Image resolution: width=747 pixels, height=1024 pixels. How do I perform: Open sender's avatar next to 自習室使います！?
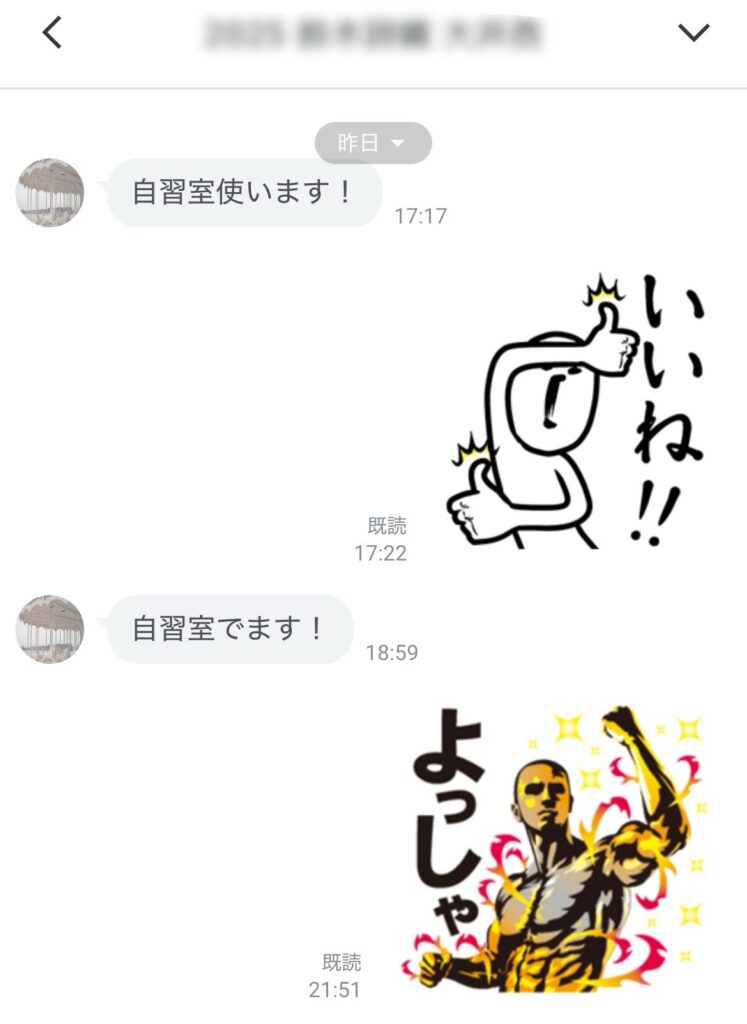50,192
